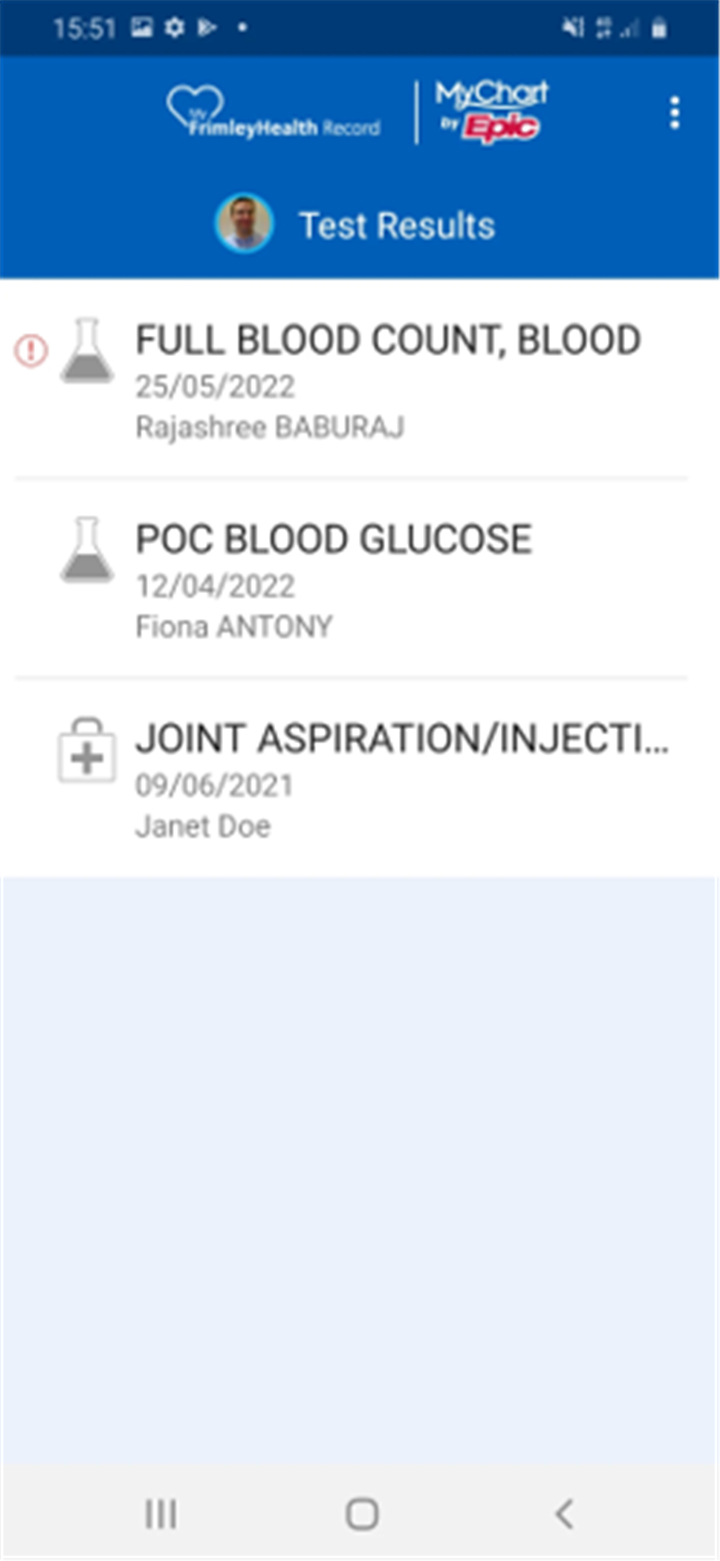View the POC BLOOD GLUCOSE result
This screenshot has height=1561, width=720.
coord(360,578)
